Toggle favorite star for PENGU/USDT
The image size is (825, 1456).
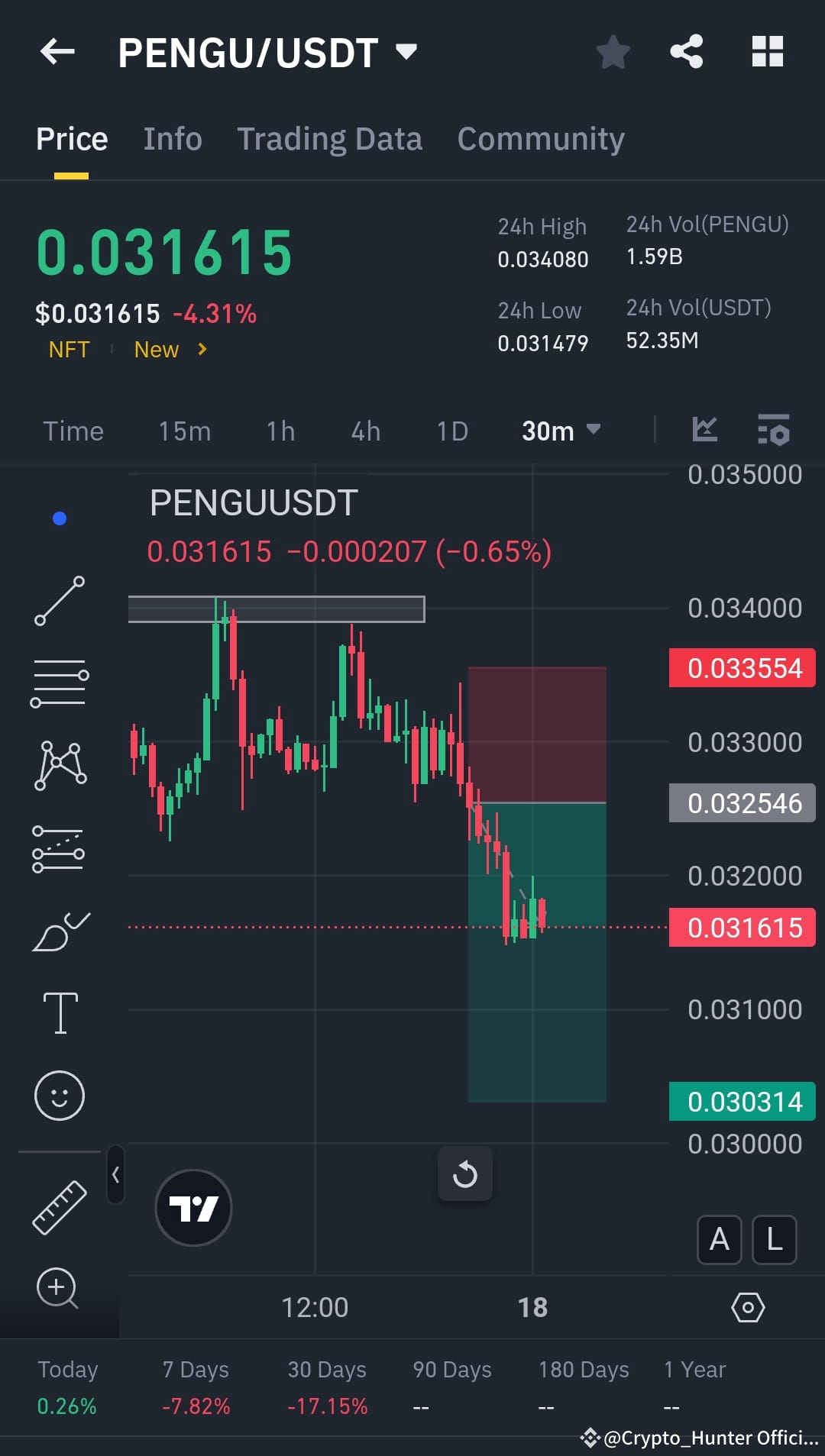pos(612,51)
